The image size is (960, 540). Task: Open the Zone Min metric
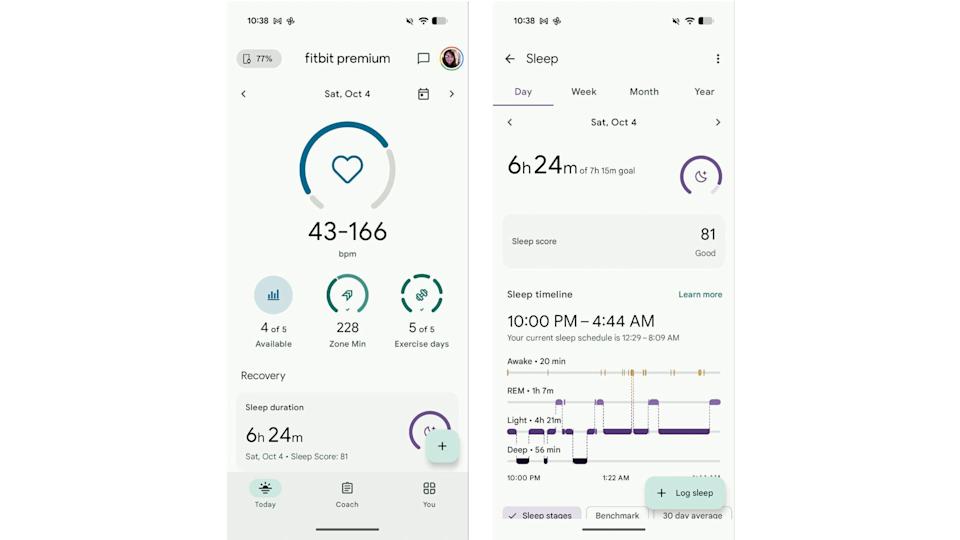tap(347, 312)
